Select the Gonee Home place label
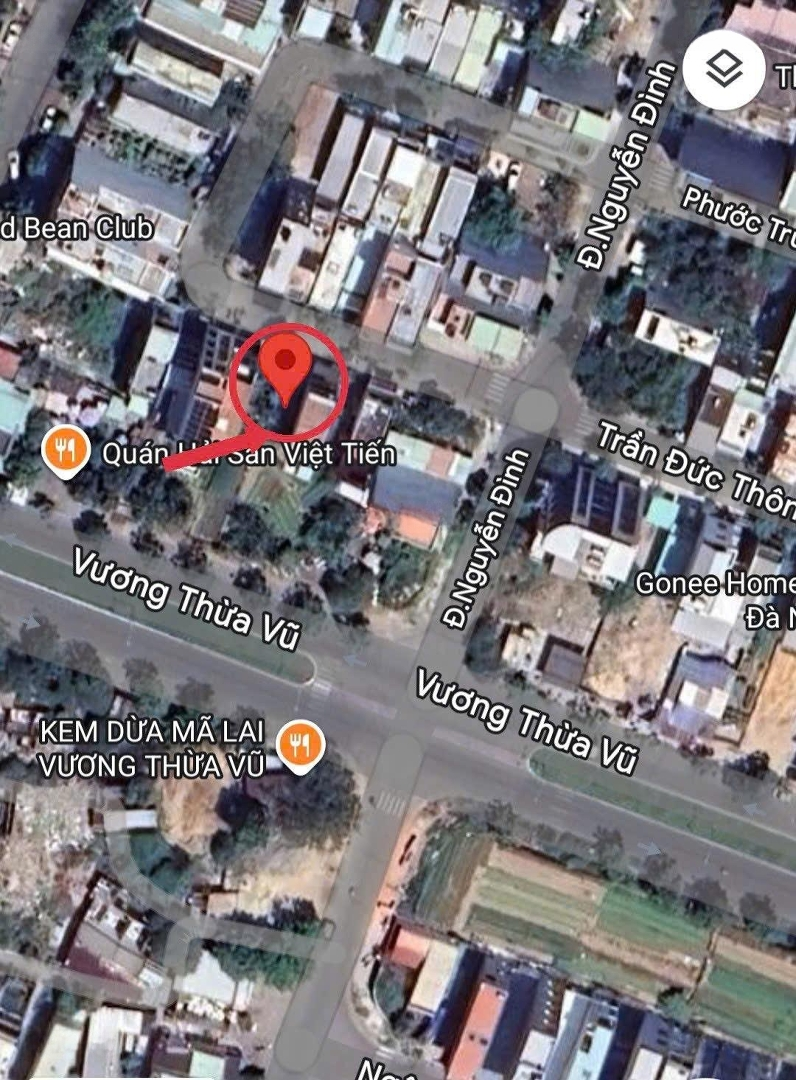Screen dimensions: 796x1080 point(715,583)
